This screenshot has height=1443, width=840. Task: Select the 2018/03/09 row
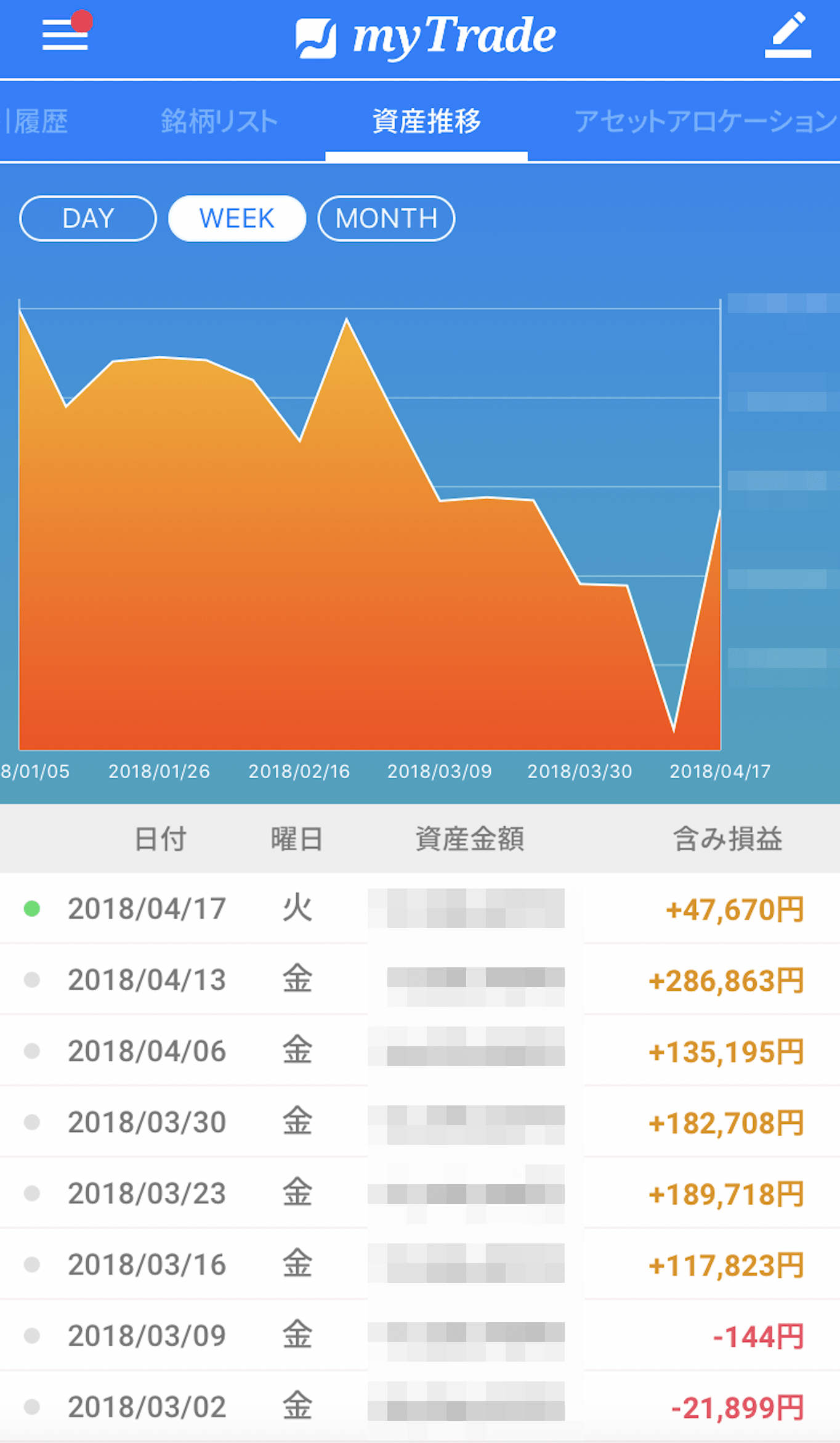(x=420, y=1335)
